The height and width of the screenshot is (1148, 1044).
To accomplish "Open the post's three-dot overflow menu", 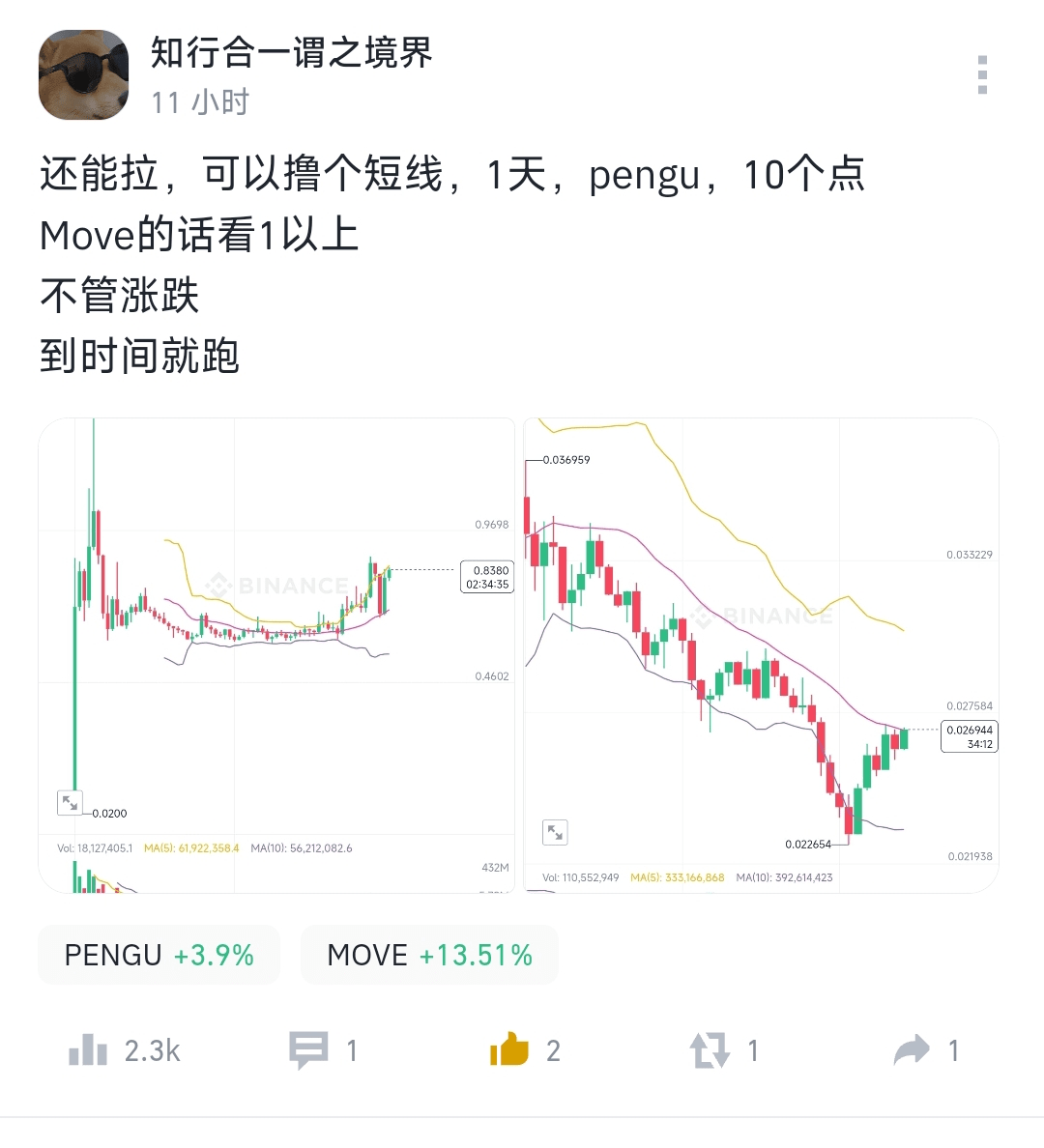I will [982, 75].
